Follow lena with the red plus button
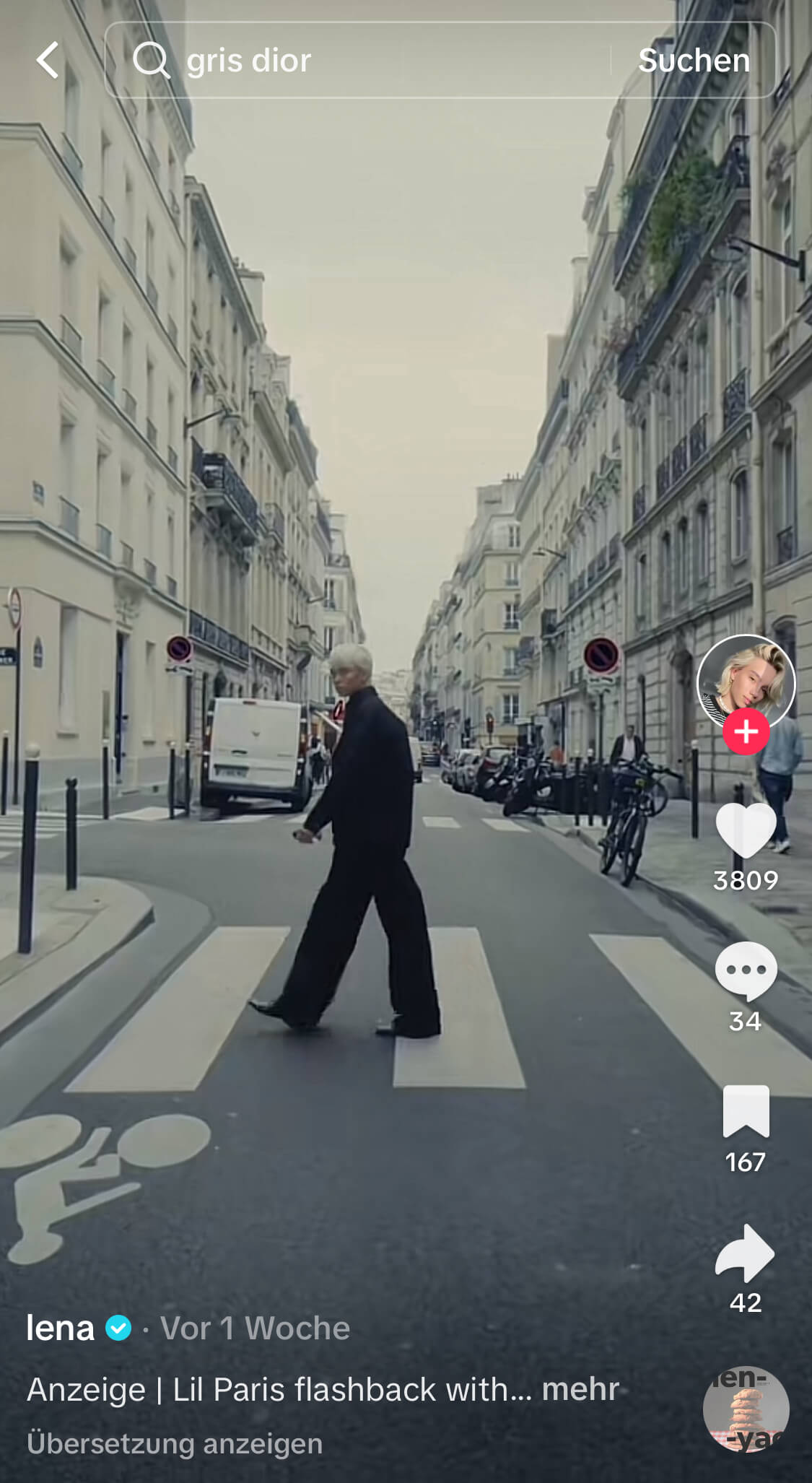The height and width of the screenshot is (1483, 812). [x=746, y=731]
